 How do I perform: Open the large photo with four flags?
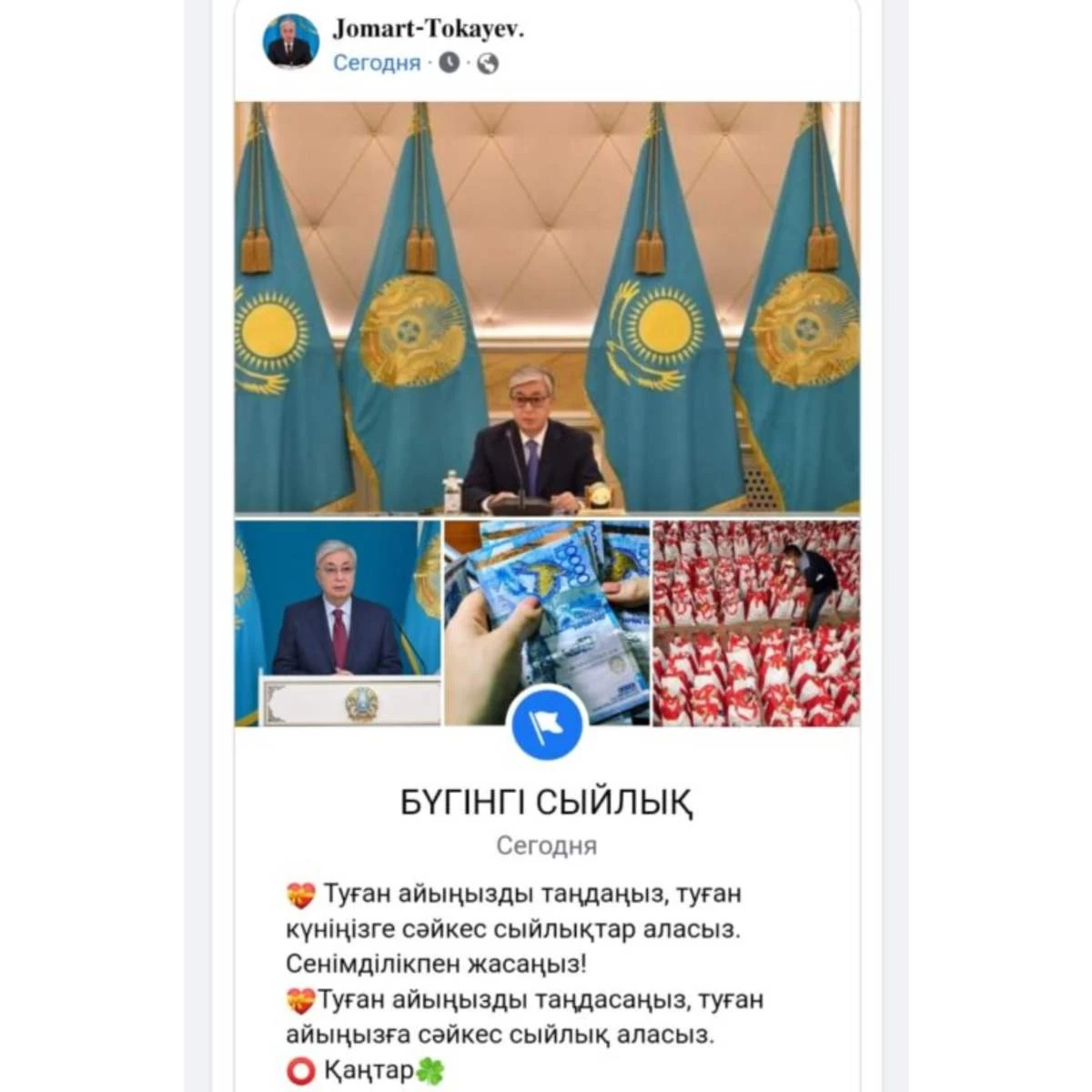coord(547,308)
